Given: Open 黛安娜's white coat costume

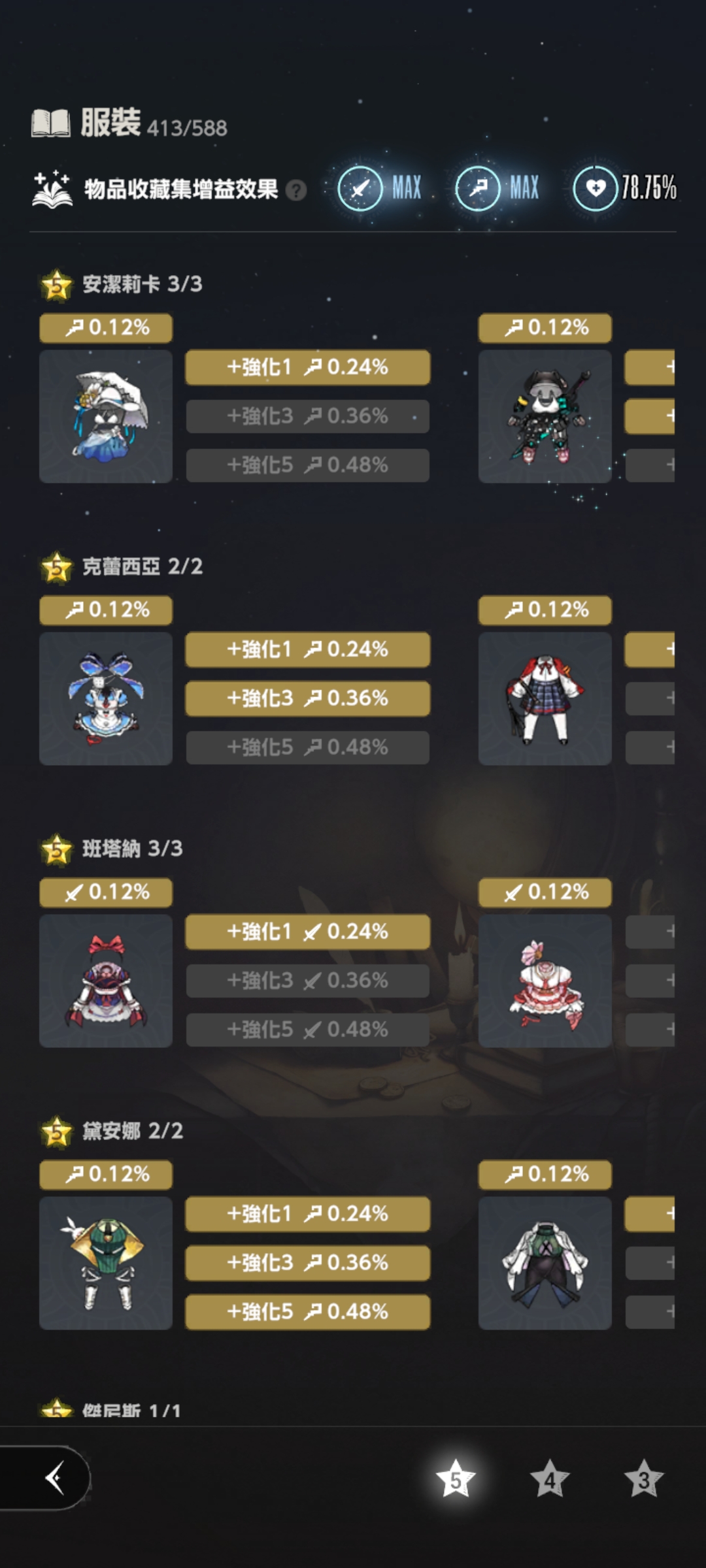Looking at the screenshot, I should tap(545, 1263).
